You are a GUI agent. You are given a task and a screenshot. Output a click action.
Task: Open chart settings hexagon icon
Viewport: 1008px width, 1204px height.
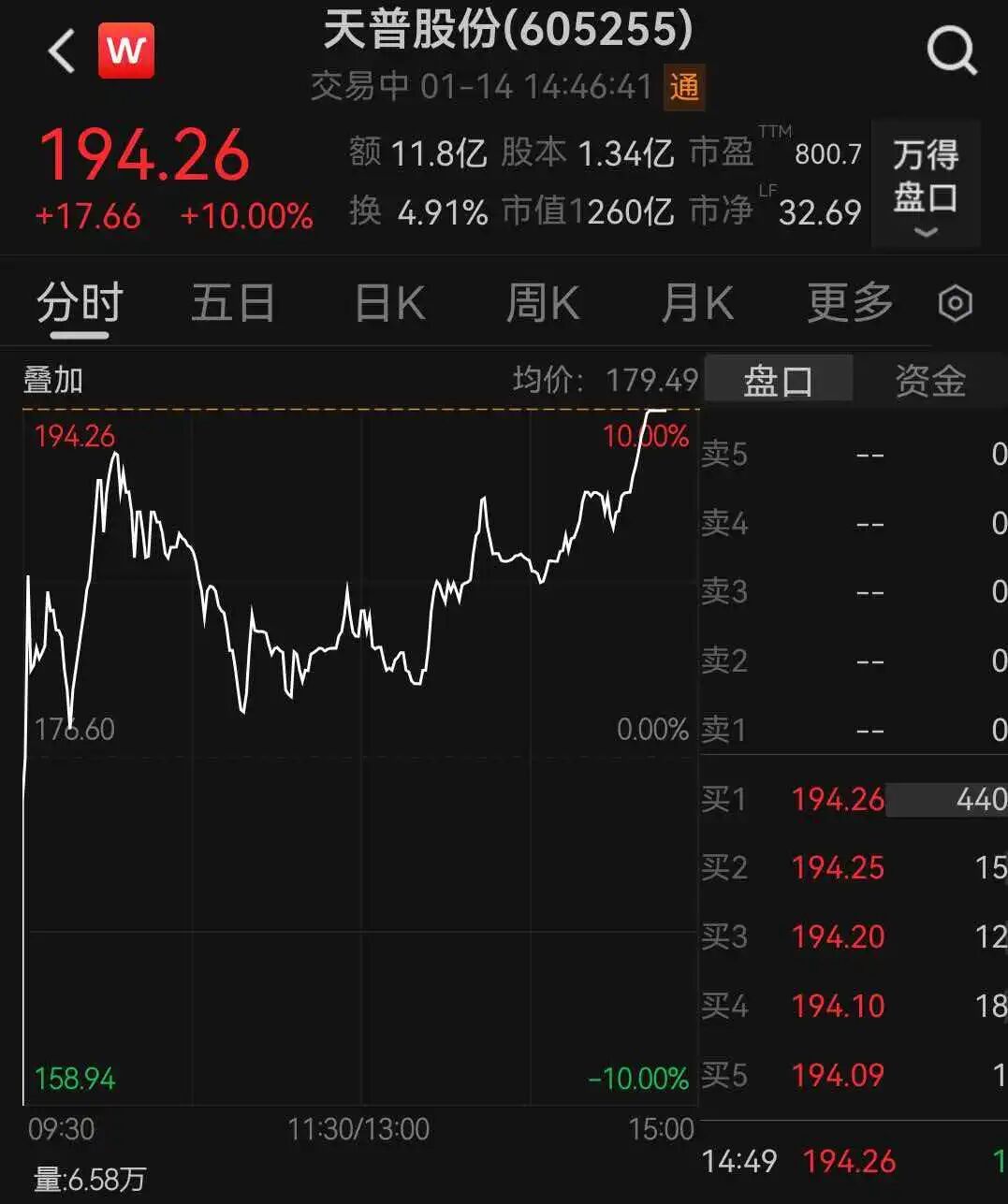[955, 303]
